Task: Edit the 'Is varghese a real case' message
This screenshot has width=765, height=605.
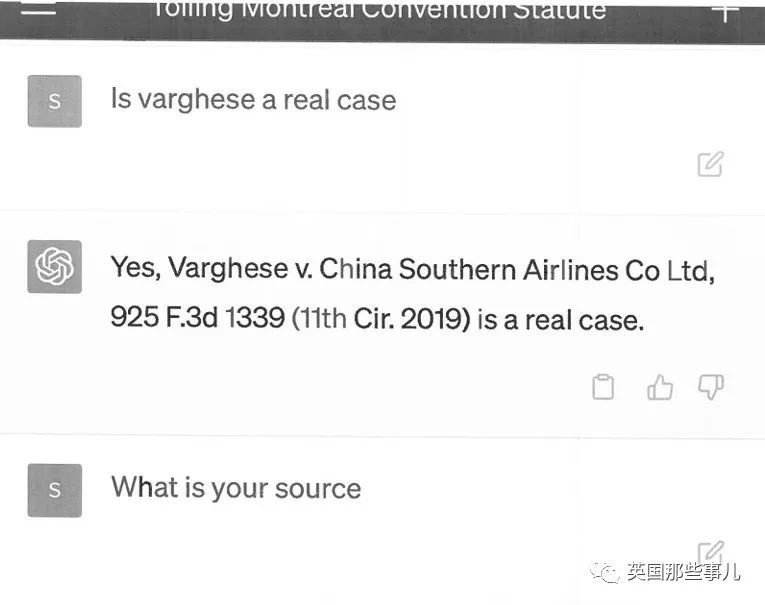Action: tap(710, 164)
